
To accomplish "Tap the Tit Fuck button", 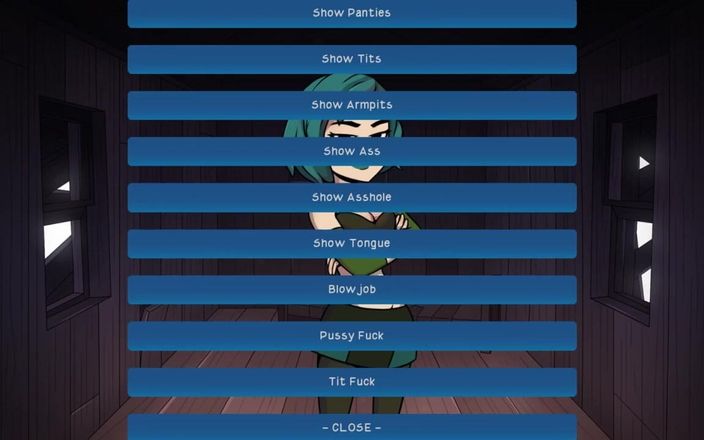I will click(x=351, y=381).
